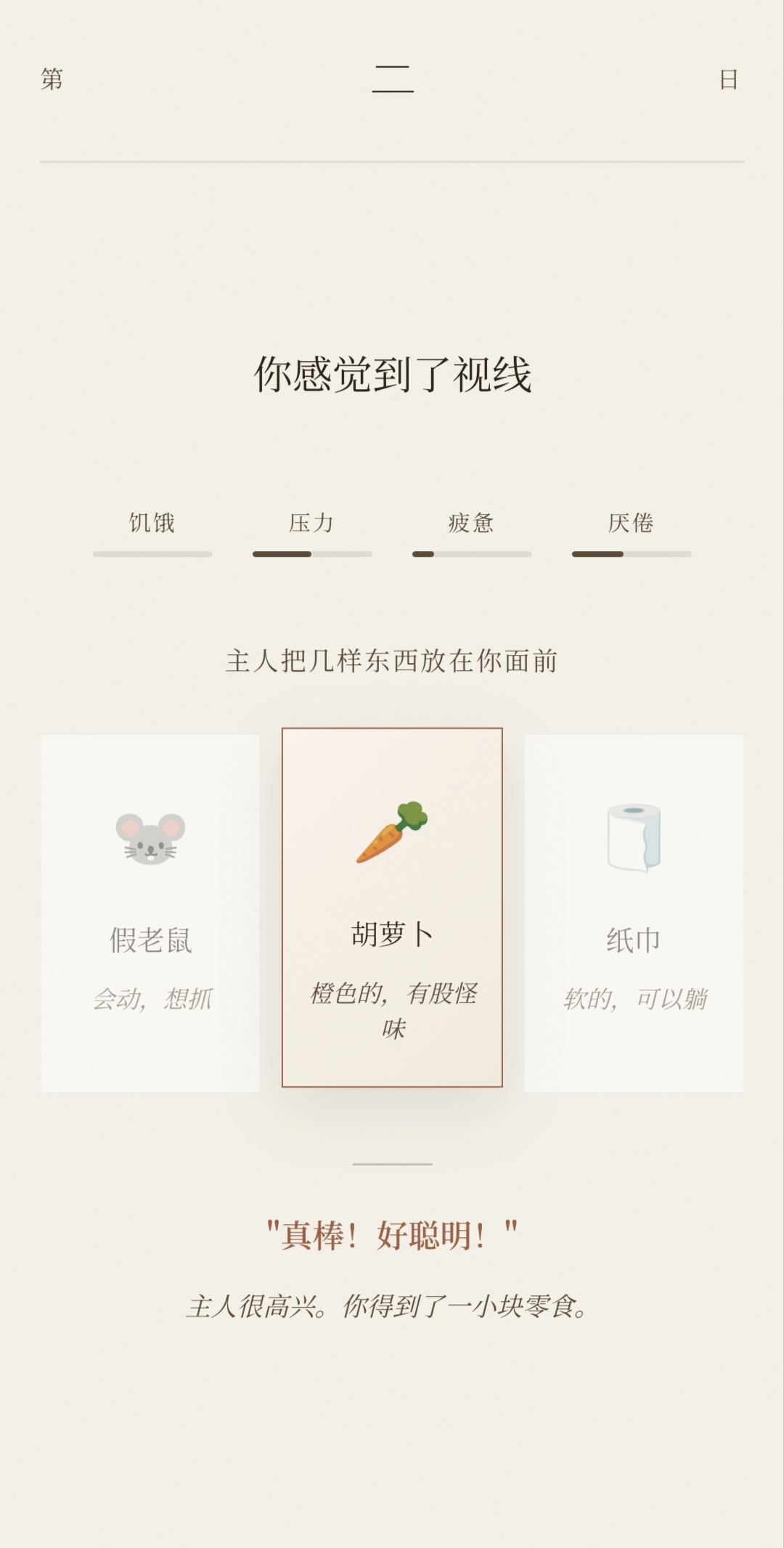Choose the 假老鼠 toy mouse card
Image resolution: width=784 pixels, height=1548 pixels.
pos(150,913)
